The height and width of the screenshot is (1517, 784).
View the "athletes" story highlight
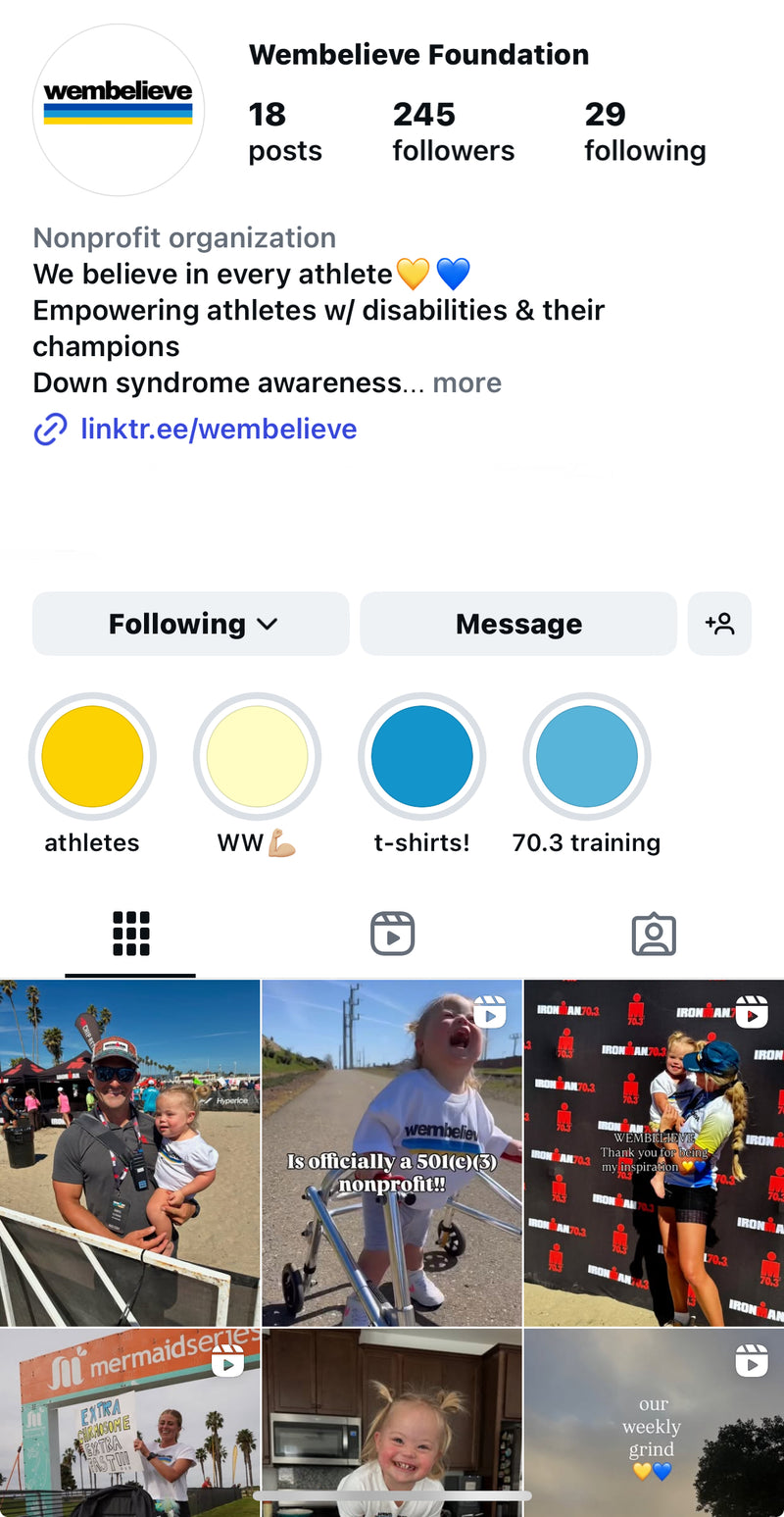(x=92, y=757)
